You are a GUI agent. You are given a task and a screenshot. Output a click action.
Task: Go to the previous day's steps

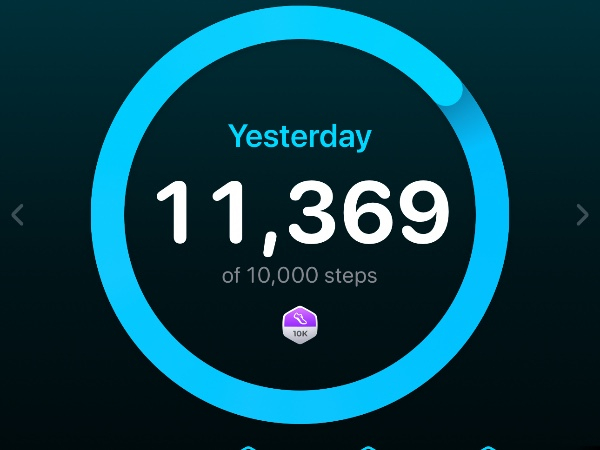pyautogui.click(x=17, y=215)
